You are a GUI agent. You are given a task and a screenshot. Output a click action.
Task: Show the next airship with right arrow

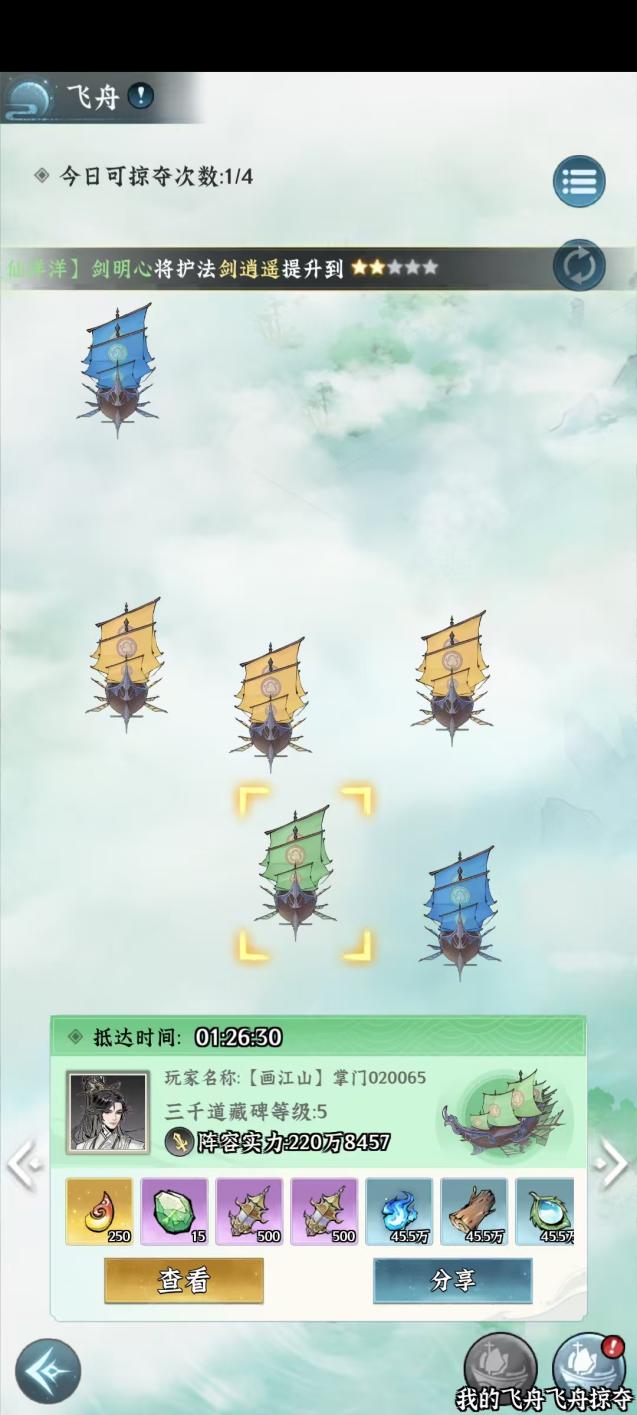pyautogui.click(x=613, y=1164)
